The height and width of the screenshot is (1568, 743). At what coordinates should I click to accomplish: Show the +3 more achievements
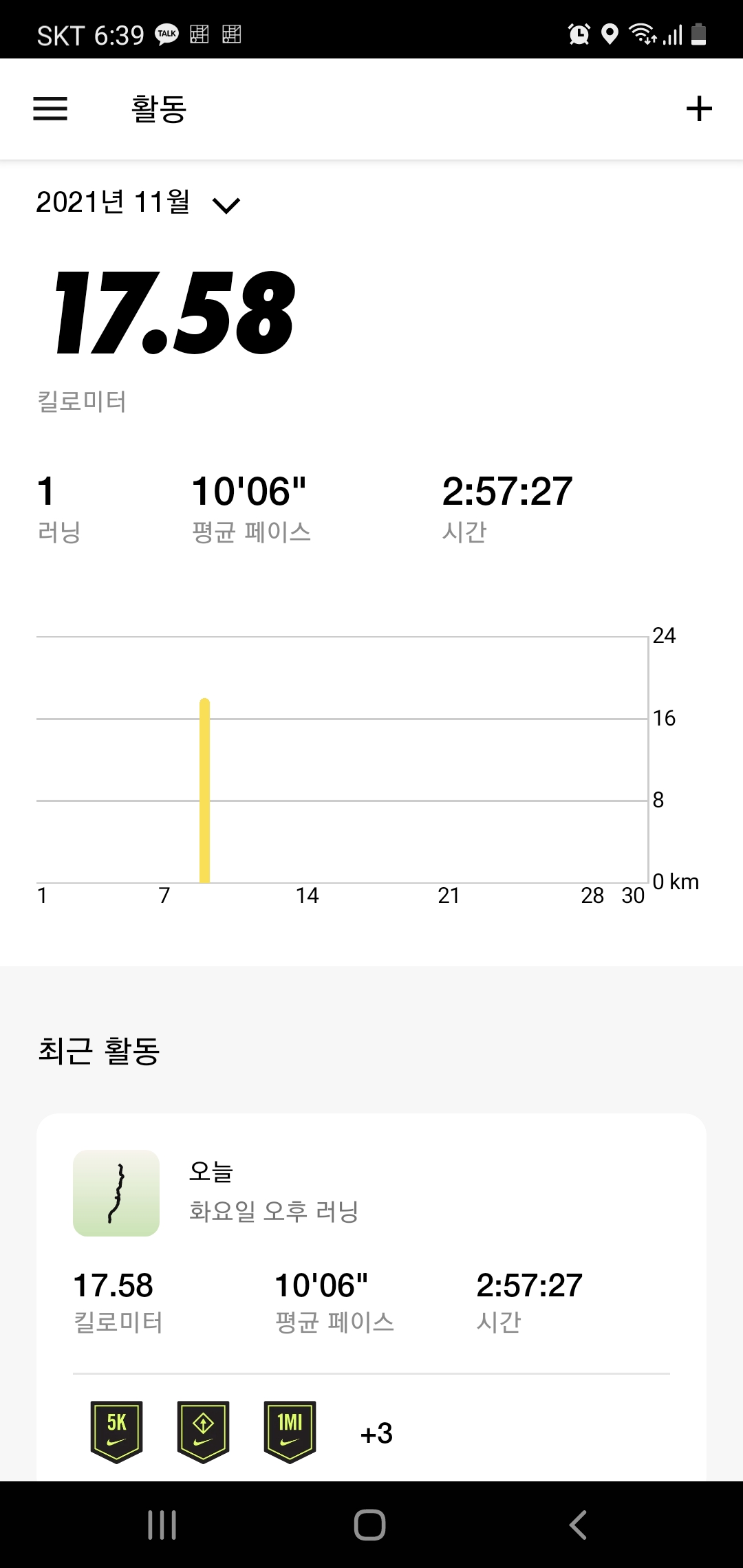(376, 1434)
